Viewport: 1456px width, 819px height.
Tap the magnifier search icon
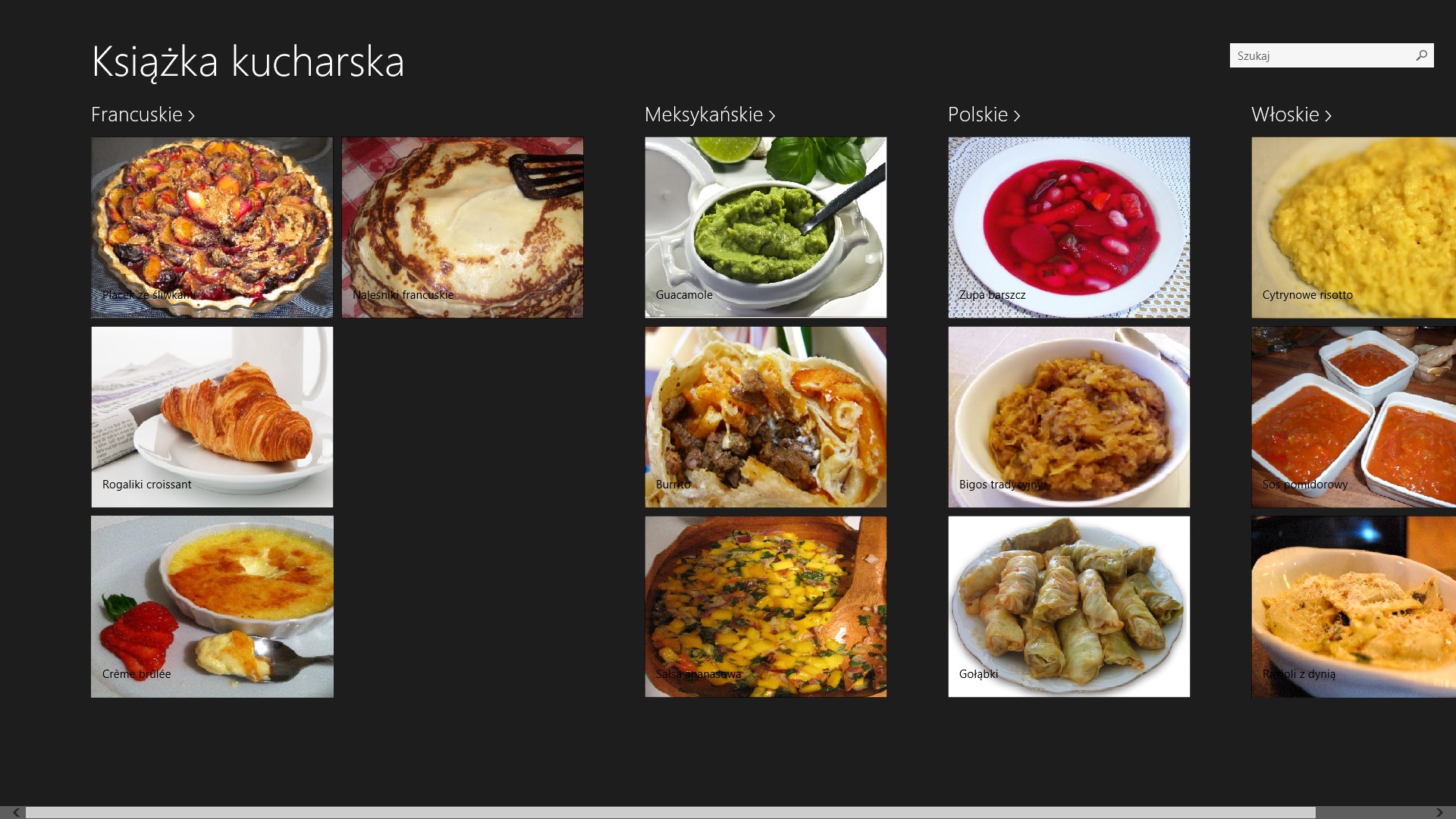[x=1421, y=55]
